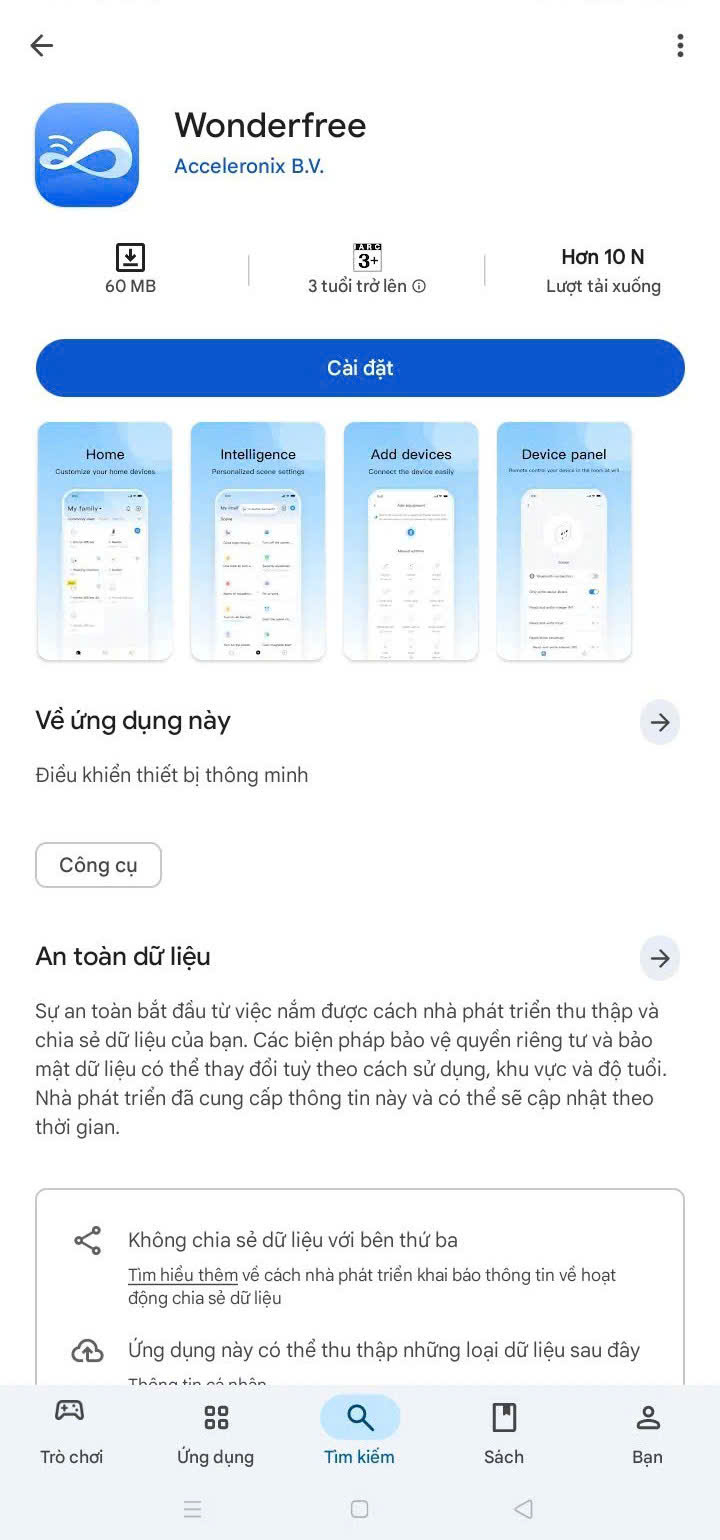Follow the Tìm hiểu thêm link
The height and width of the screenshot is (1540, 720).
183,1275
